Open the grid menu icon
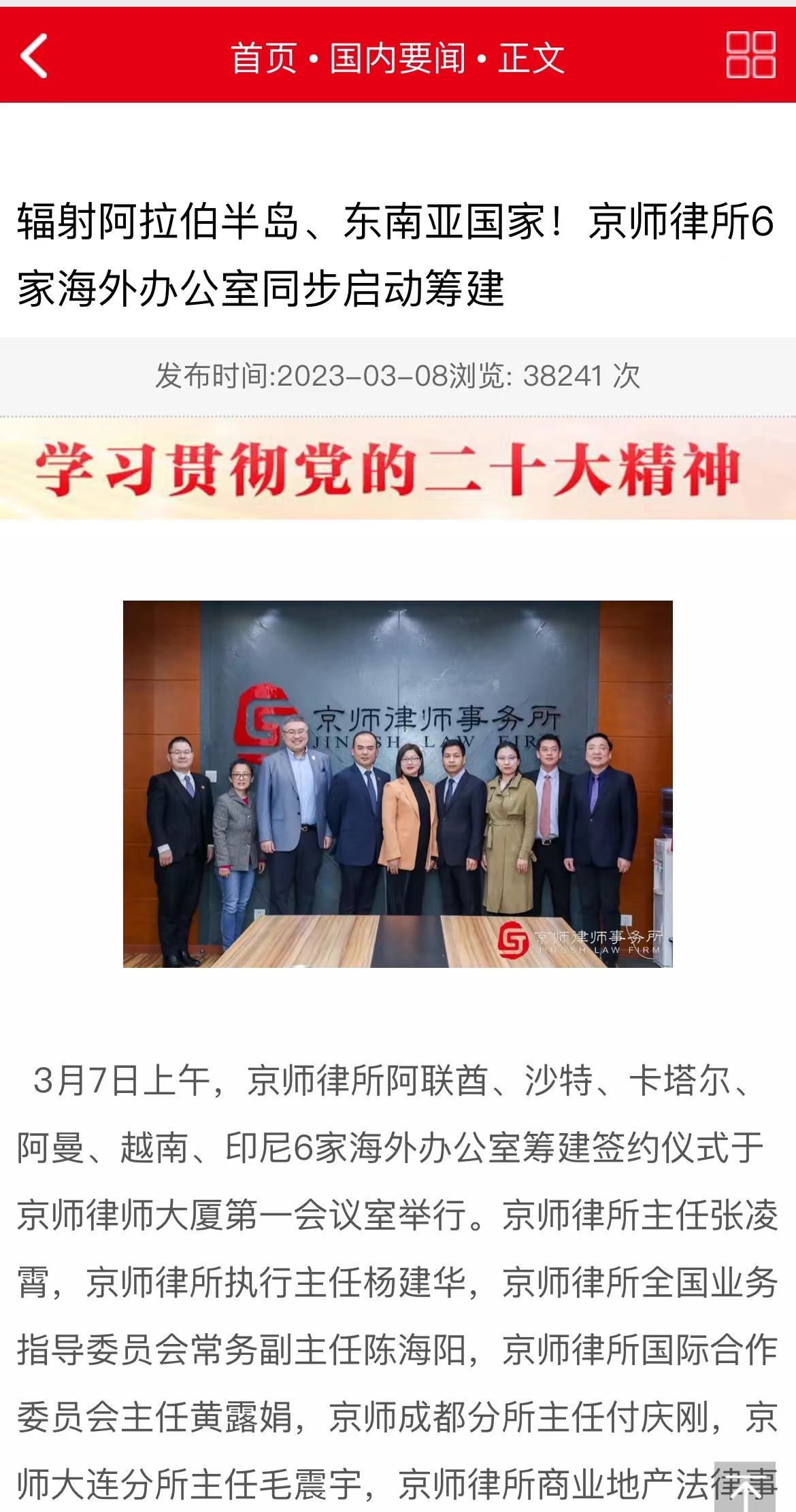The image size is (796, 1512). pyautogui.click(x=750, y=54)
